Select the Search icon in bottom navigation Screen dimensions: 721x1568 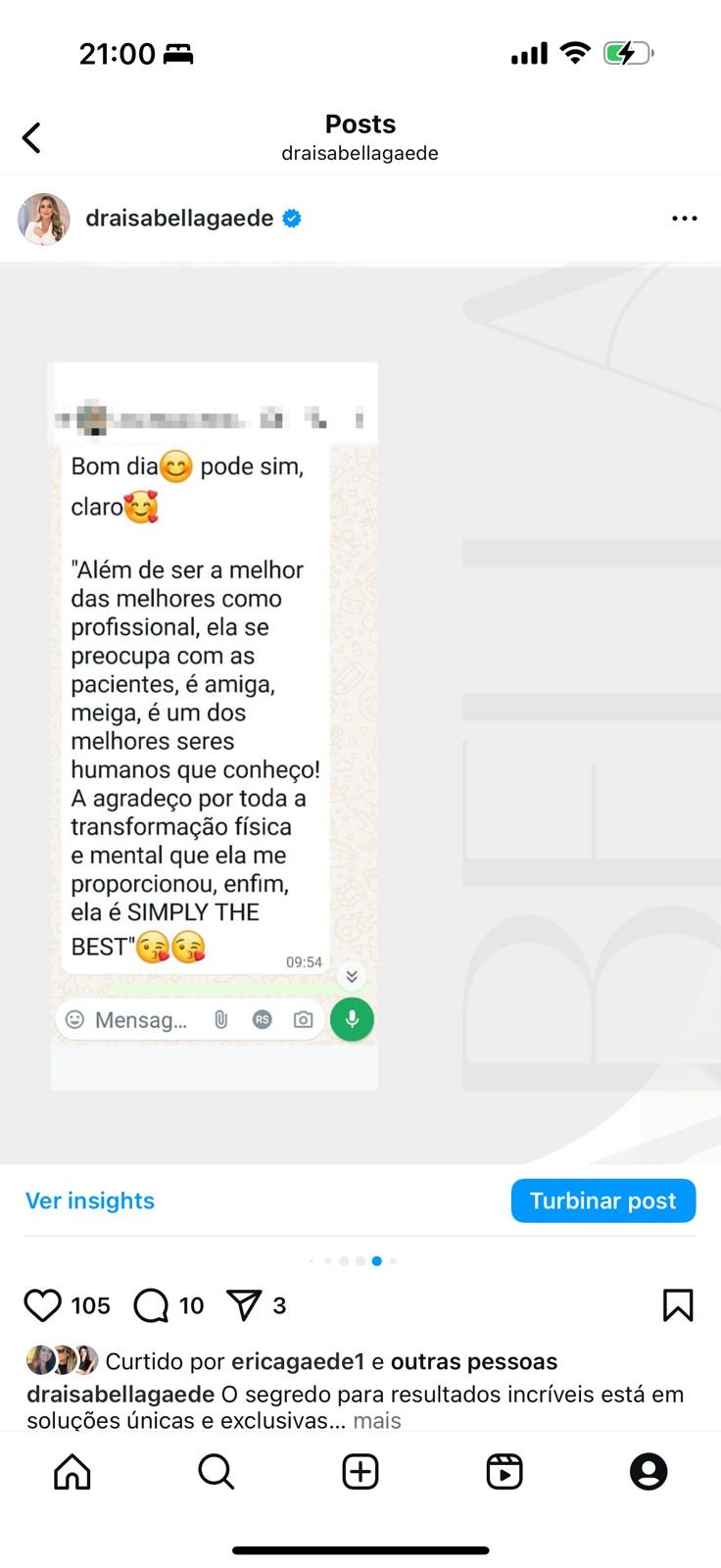[216, 1471]
